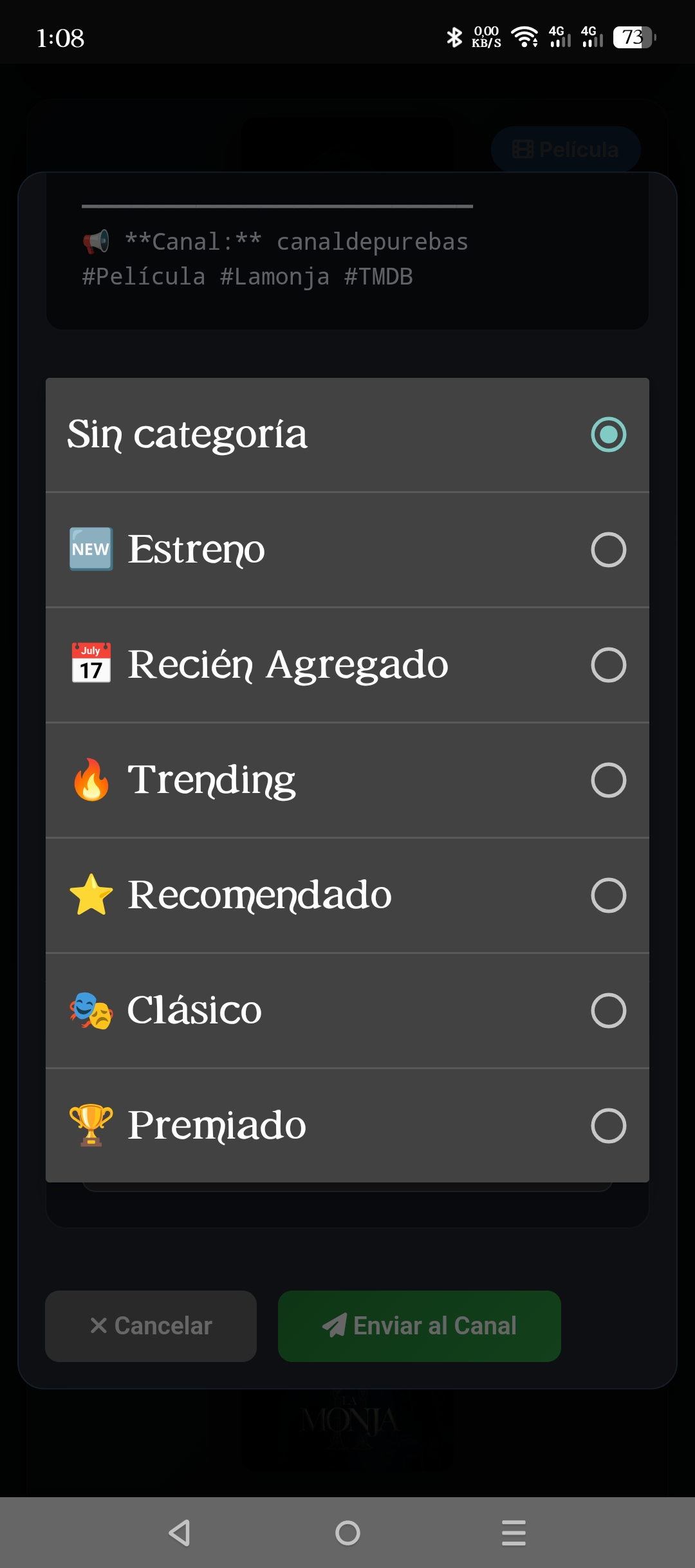Choose Recomendado from the list
Viewport: 695px width, 1568px height.
(x=347, y=895)
